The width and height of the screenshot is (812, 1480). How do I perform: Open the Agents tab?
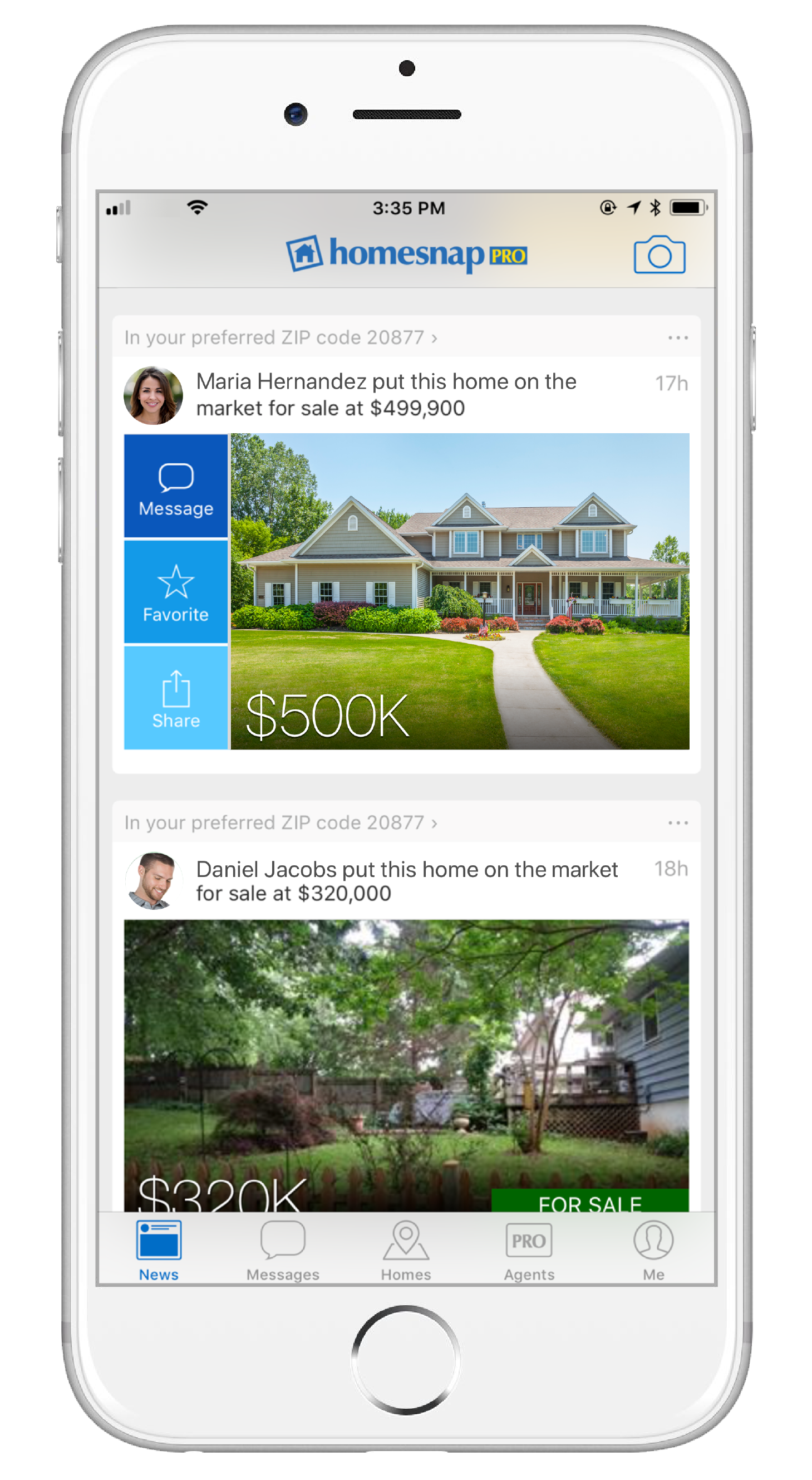529,1251
